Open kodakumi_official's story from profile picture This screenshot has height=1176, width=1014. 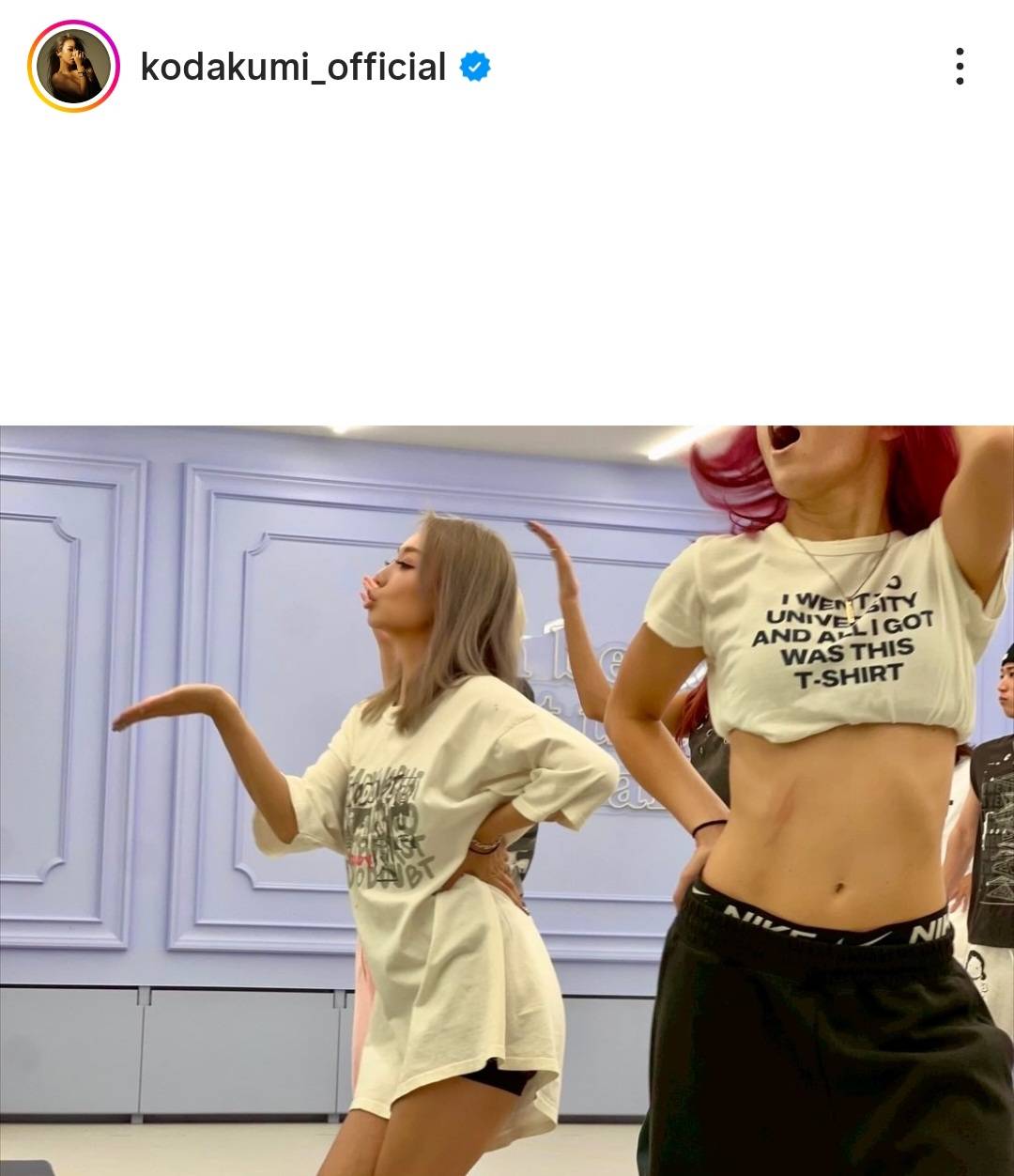coord(73,67)
